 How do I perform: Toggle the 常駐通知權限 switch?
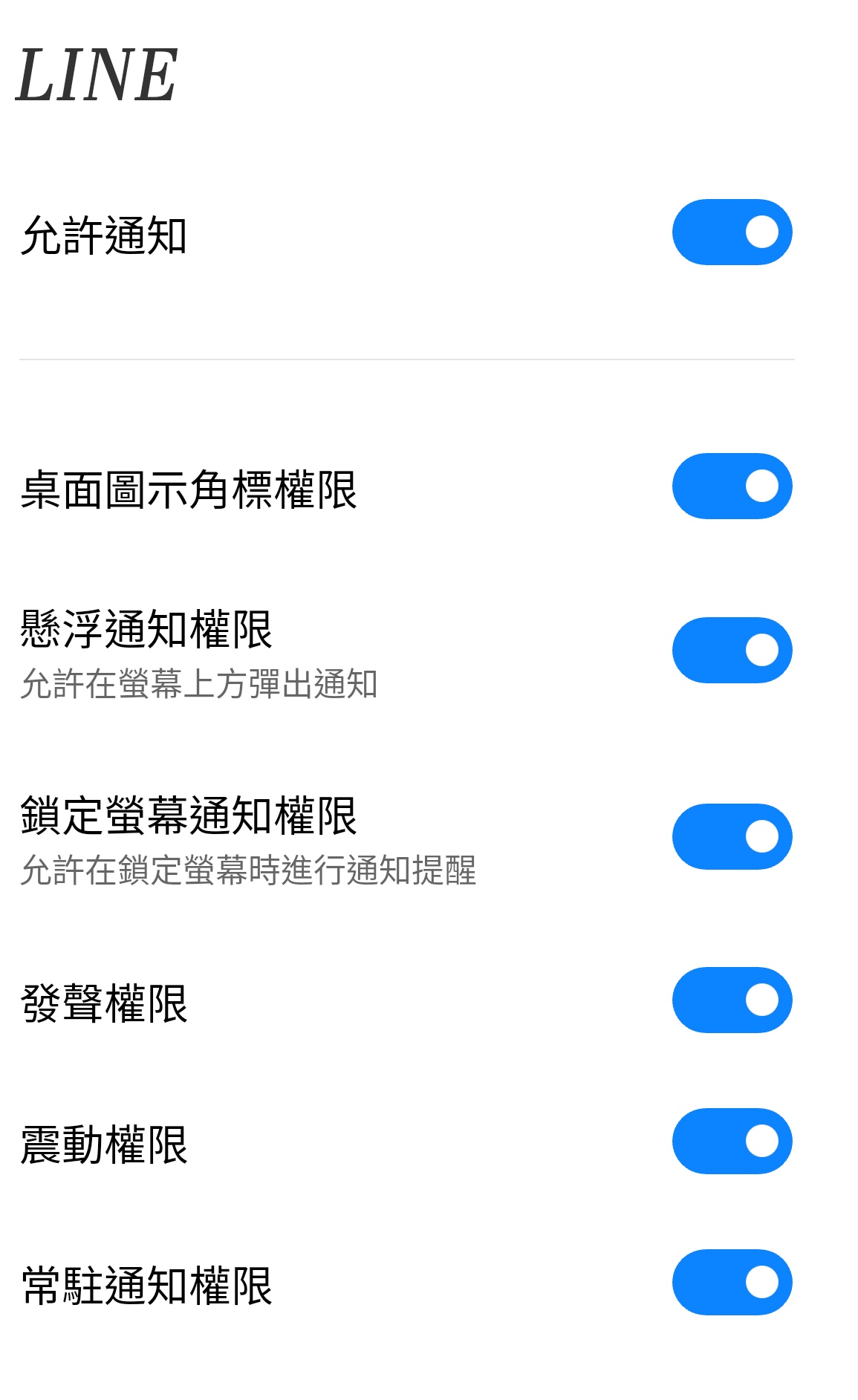coord(732,1283)
